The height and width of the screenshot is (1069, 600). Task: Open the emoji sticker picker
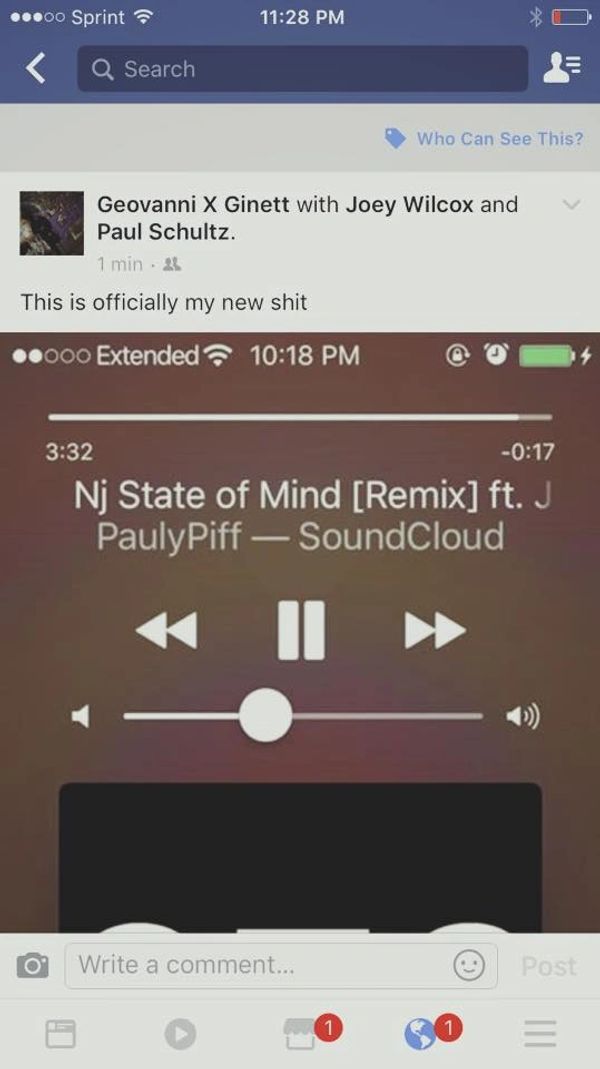468,965
